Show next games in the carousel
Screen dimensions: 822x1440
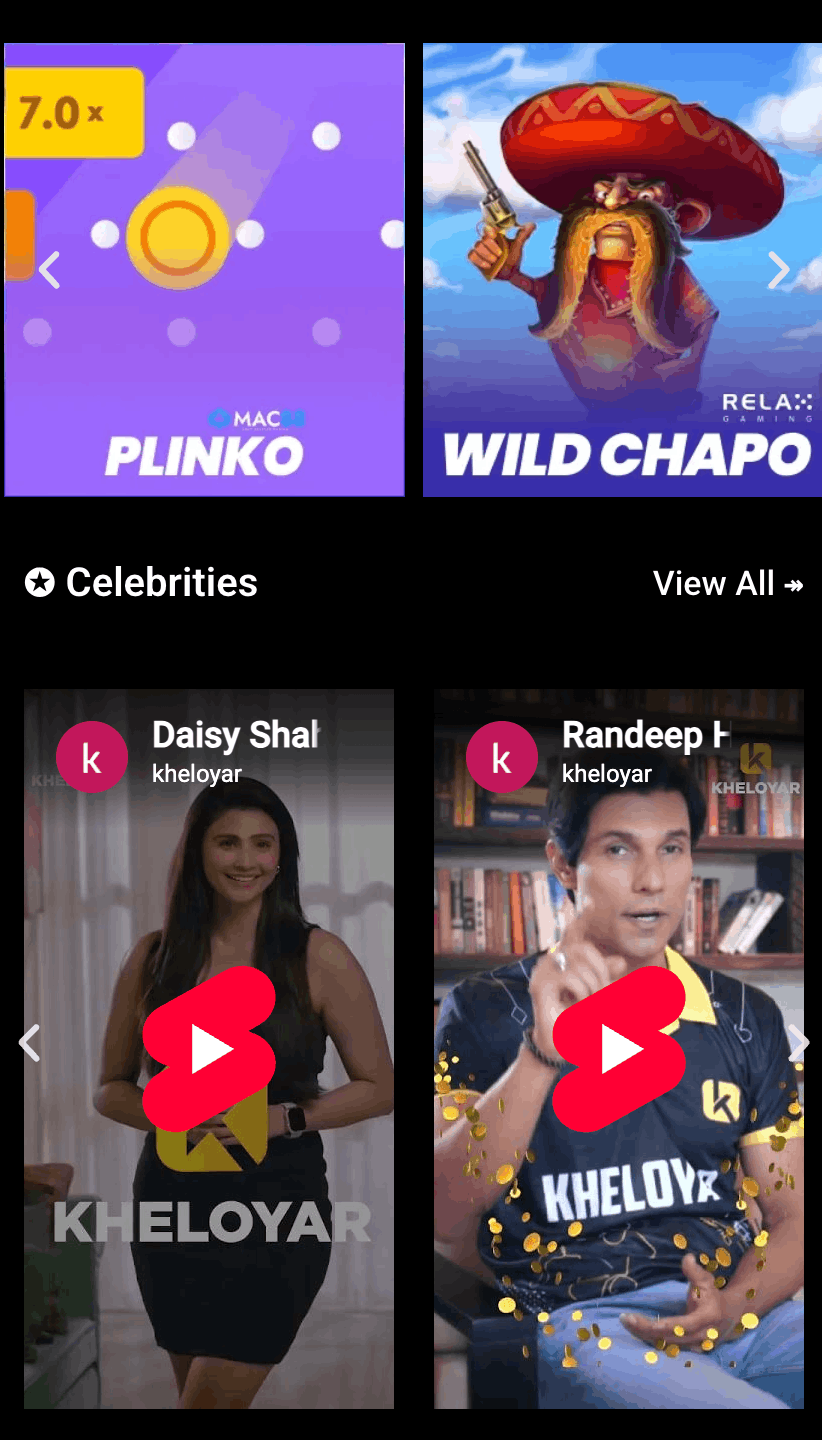[778, 270]
